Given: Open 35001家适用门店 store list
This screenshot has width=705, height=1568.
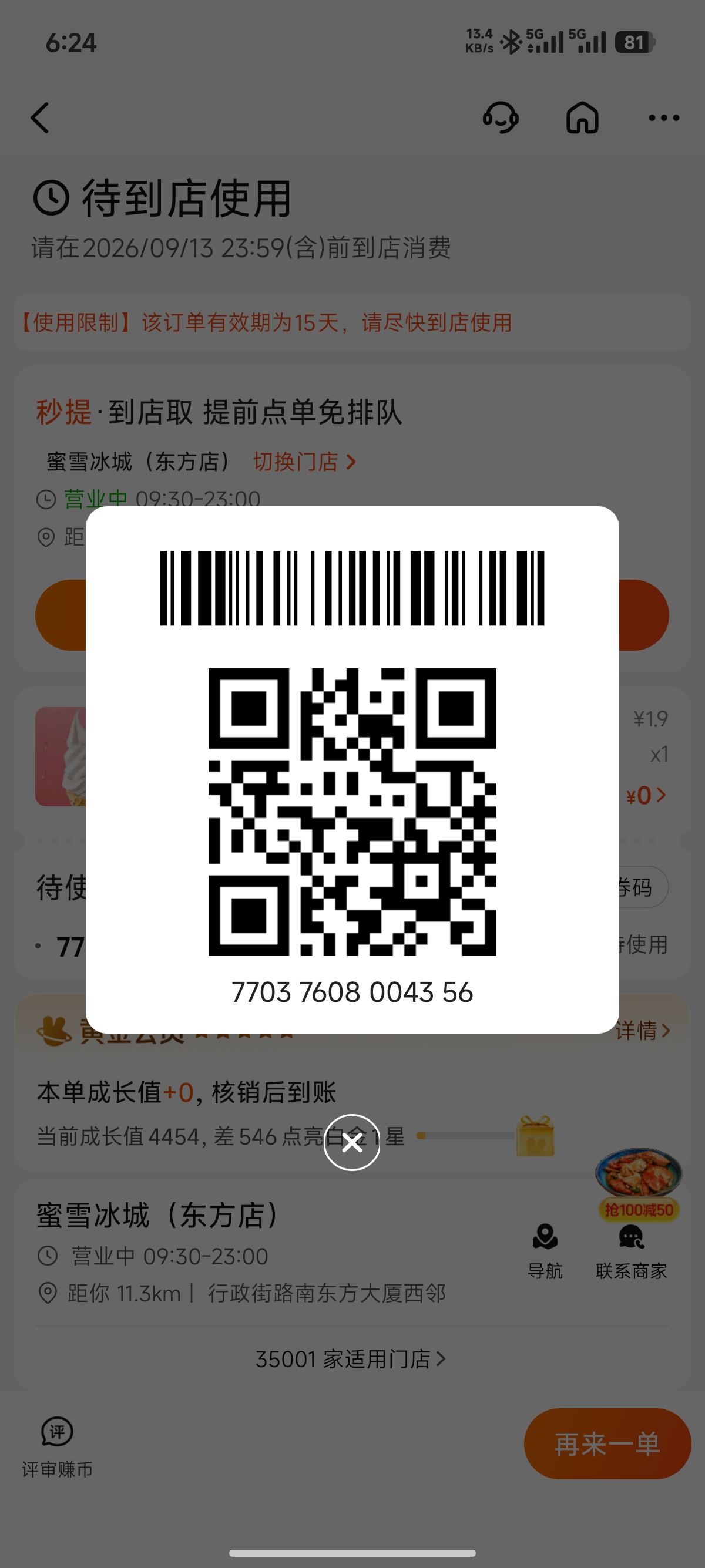Looking at the screenshot, I should tap(351, 1359).
